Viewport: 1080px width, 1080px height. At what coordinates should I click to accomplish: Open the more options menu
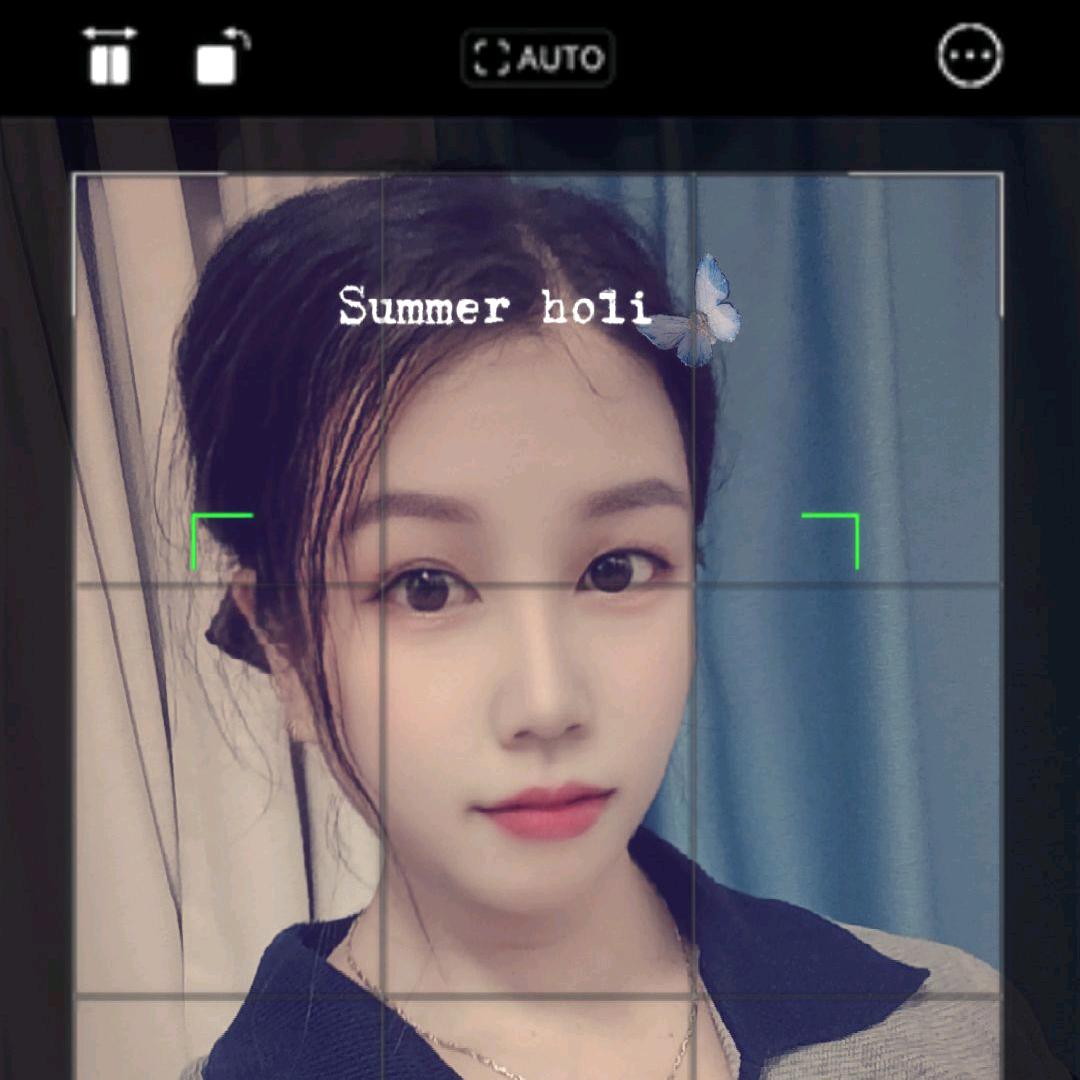[969, 56]
